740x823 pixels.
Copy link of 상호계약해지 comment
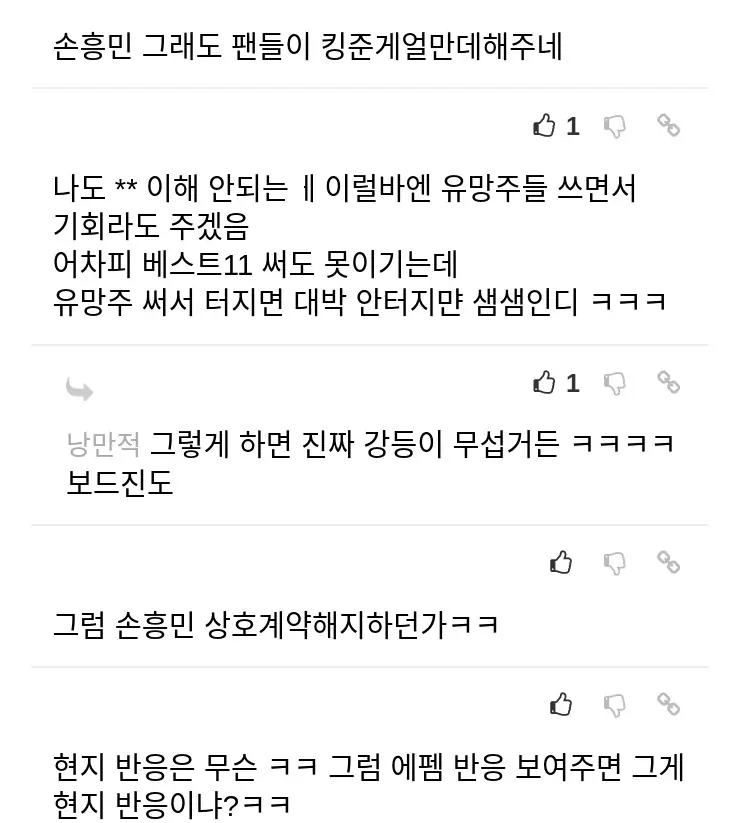tap(668, 562)
